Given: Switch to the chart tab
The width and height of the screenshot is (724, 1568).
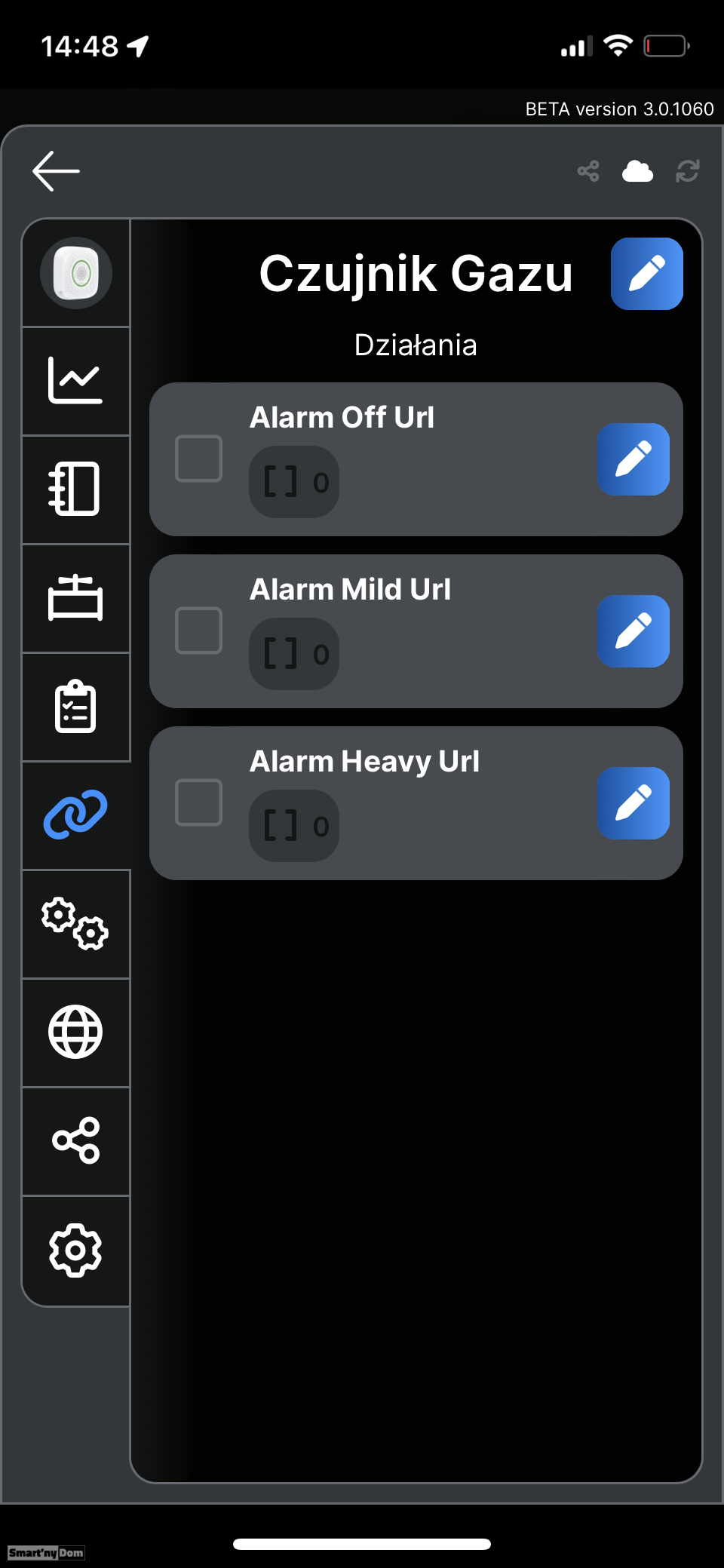Looking at the screenshot, I should pyautogui.click(x=76, y=381).
